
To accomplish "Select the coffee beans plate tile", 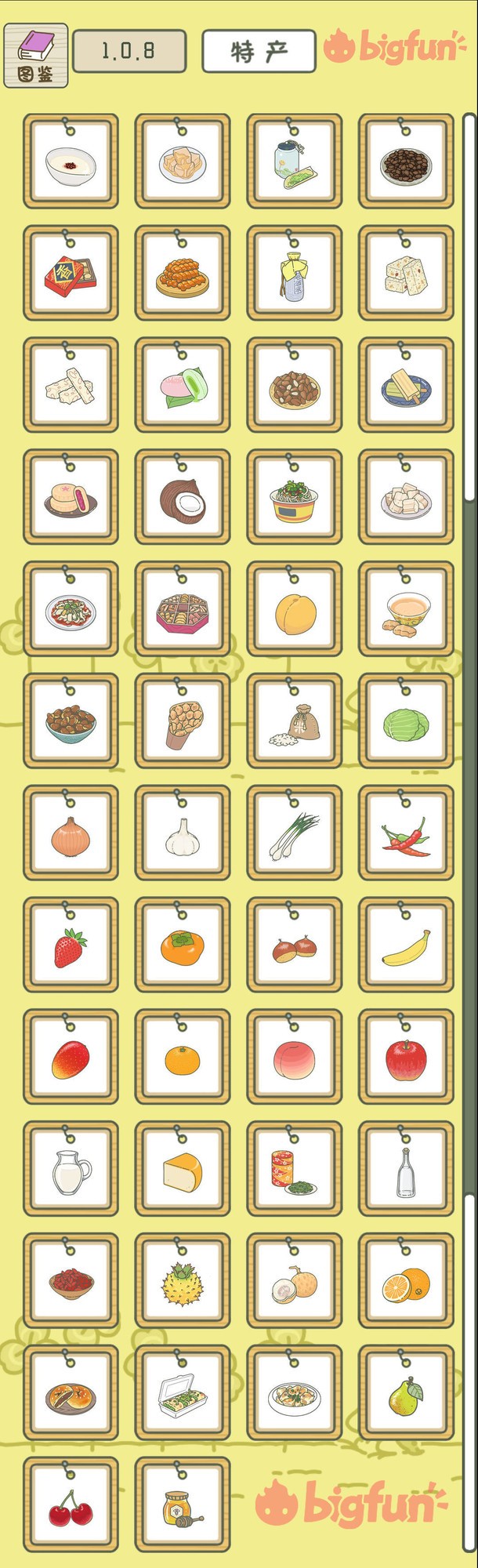I will coord(406,162).
